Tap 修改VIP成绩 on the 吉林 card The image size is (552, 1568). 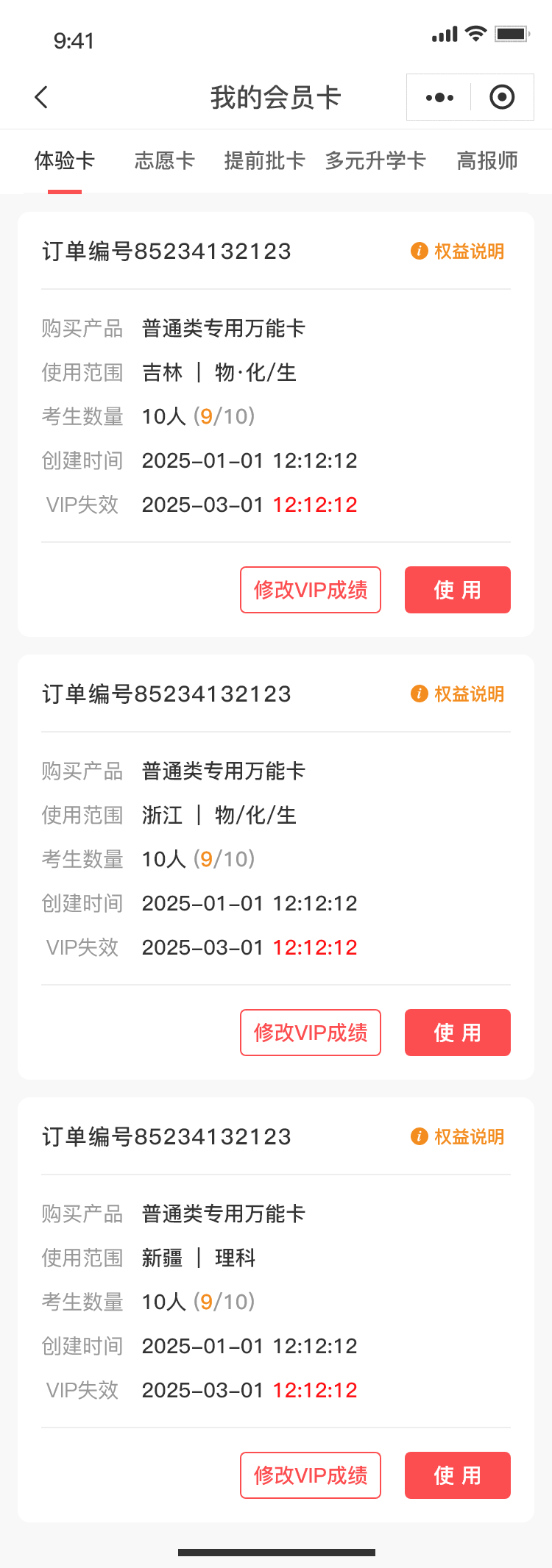click(311, 590)
